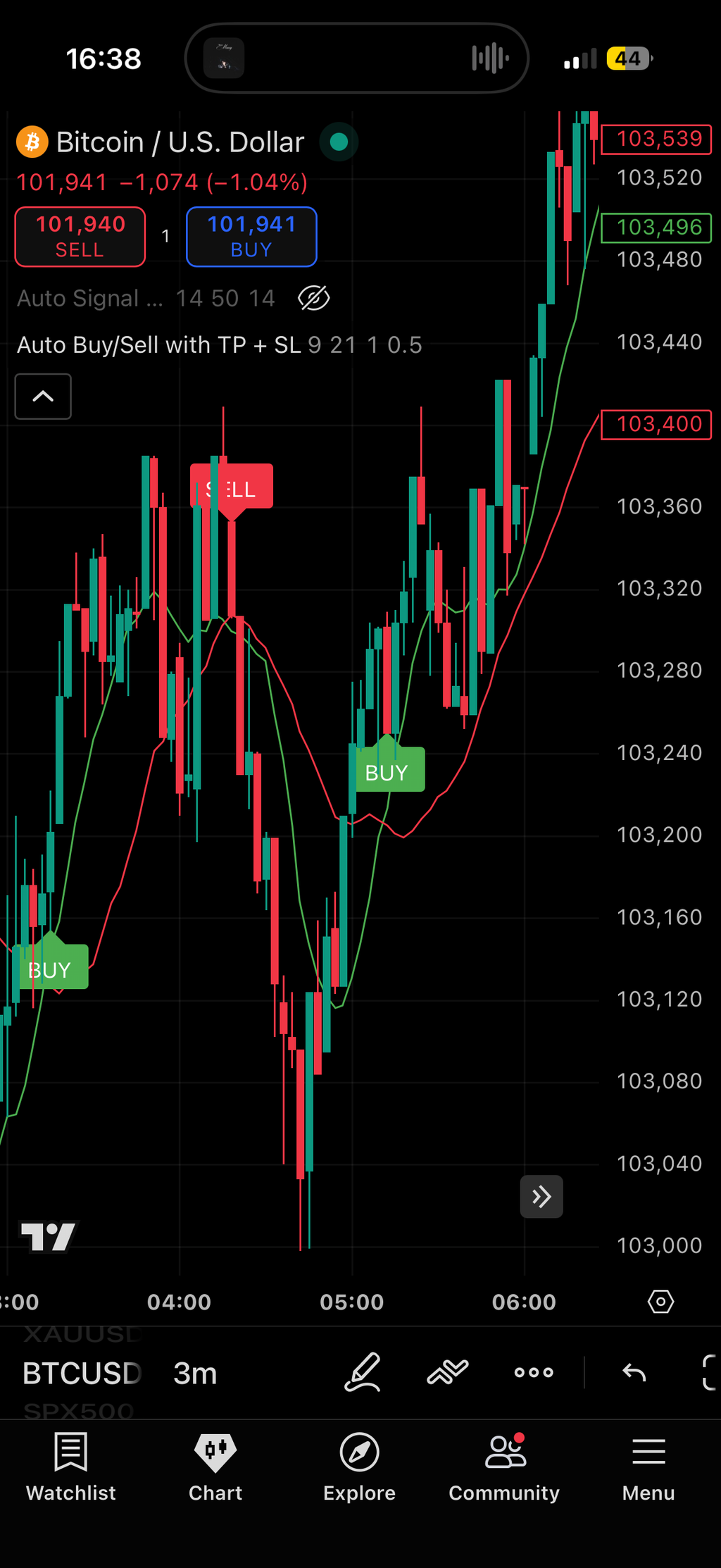Viewport: 721px width, 1568px height.
Task: Open the indicators tool
Action: pyautogui.click(x=447, y=1372)
